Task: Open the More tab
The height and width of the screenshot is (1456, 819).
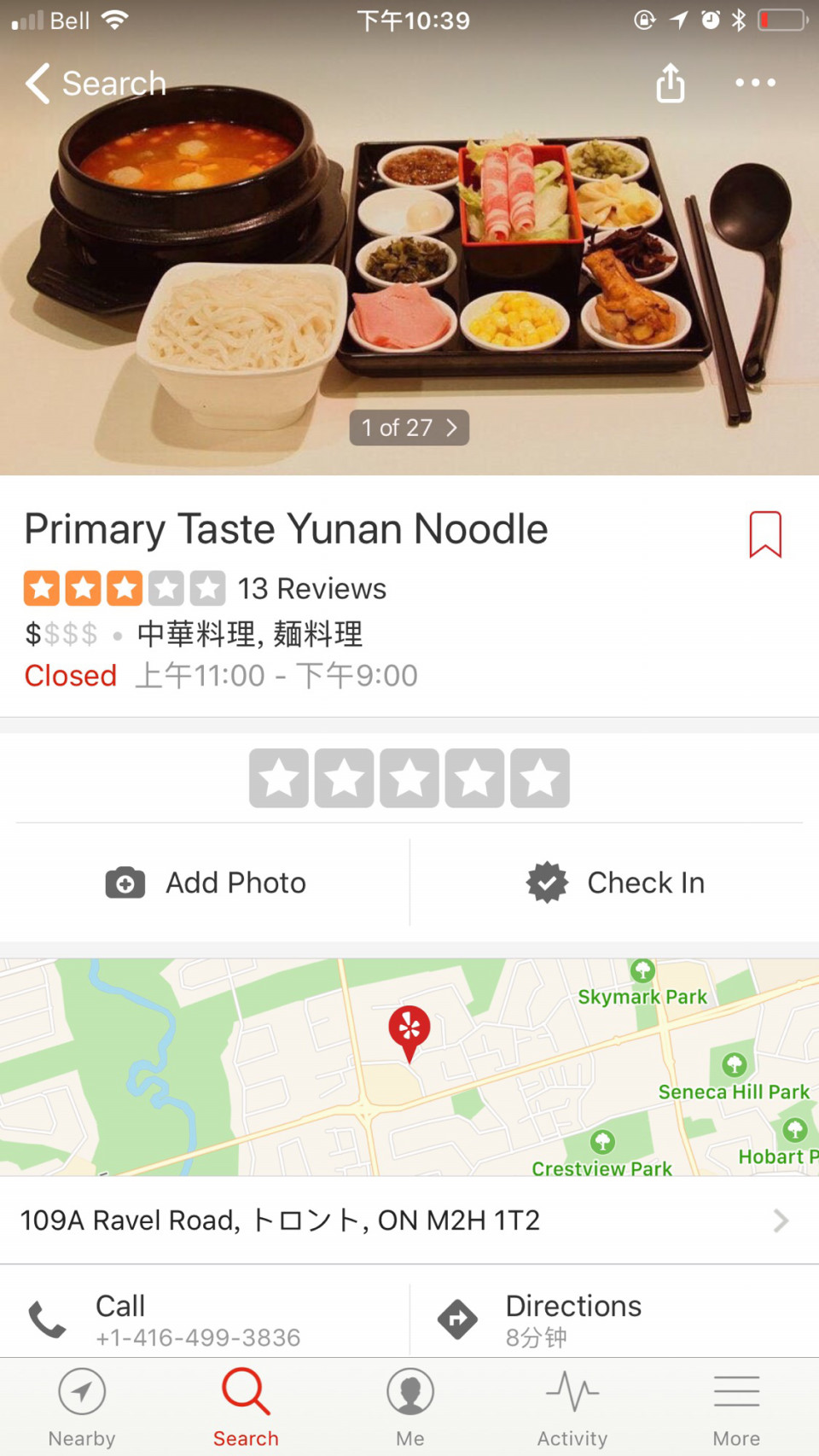Action: (x=736, y=1408)
